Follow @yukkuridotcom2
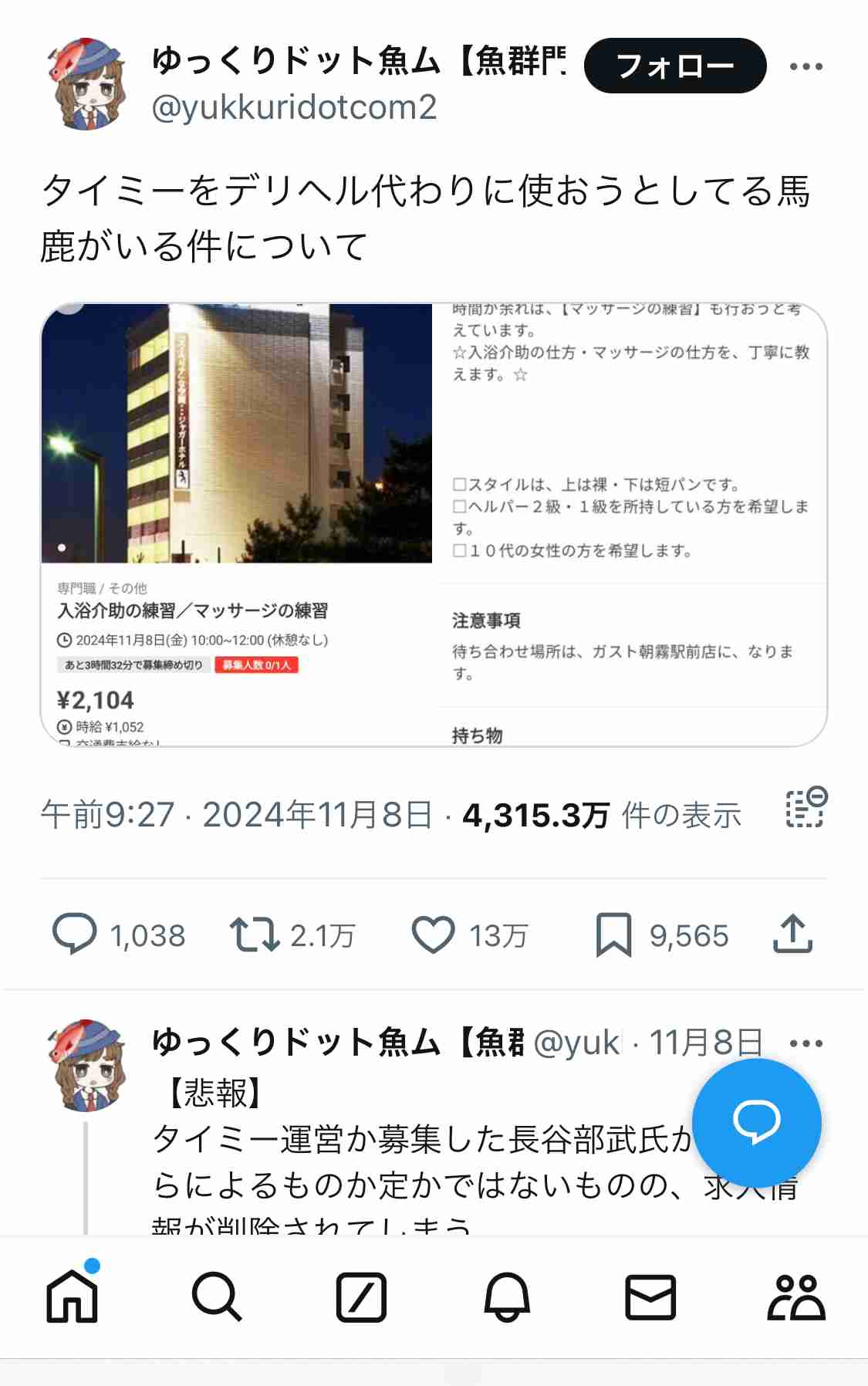 click(x=675, y=66)
